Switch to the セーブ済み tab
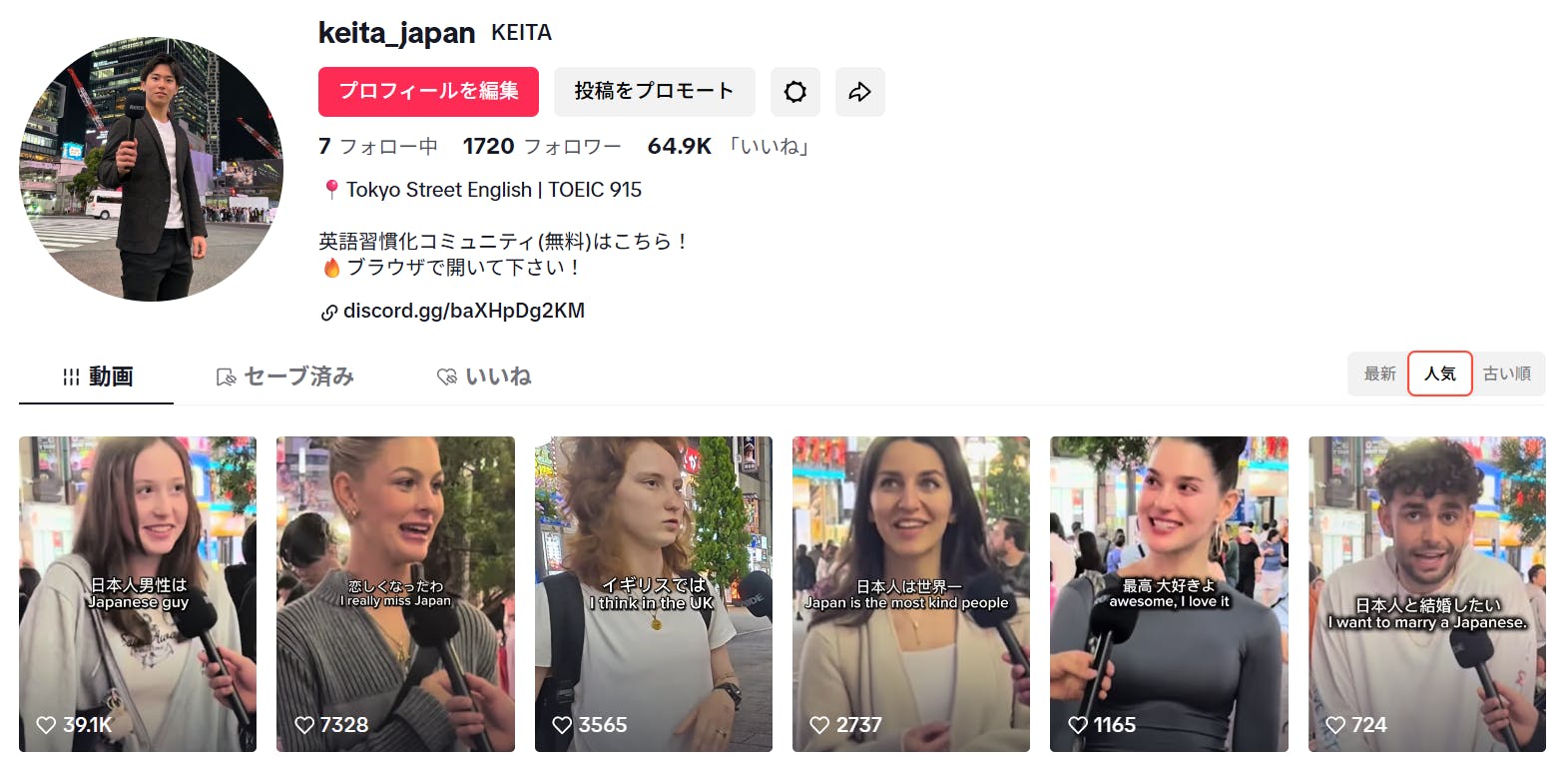Screen dimensions: 1568x758 285,377
